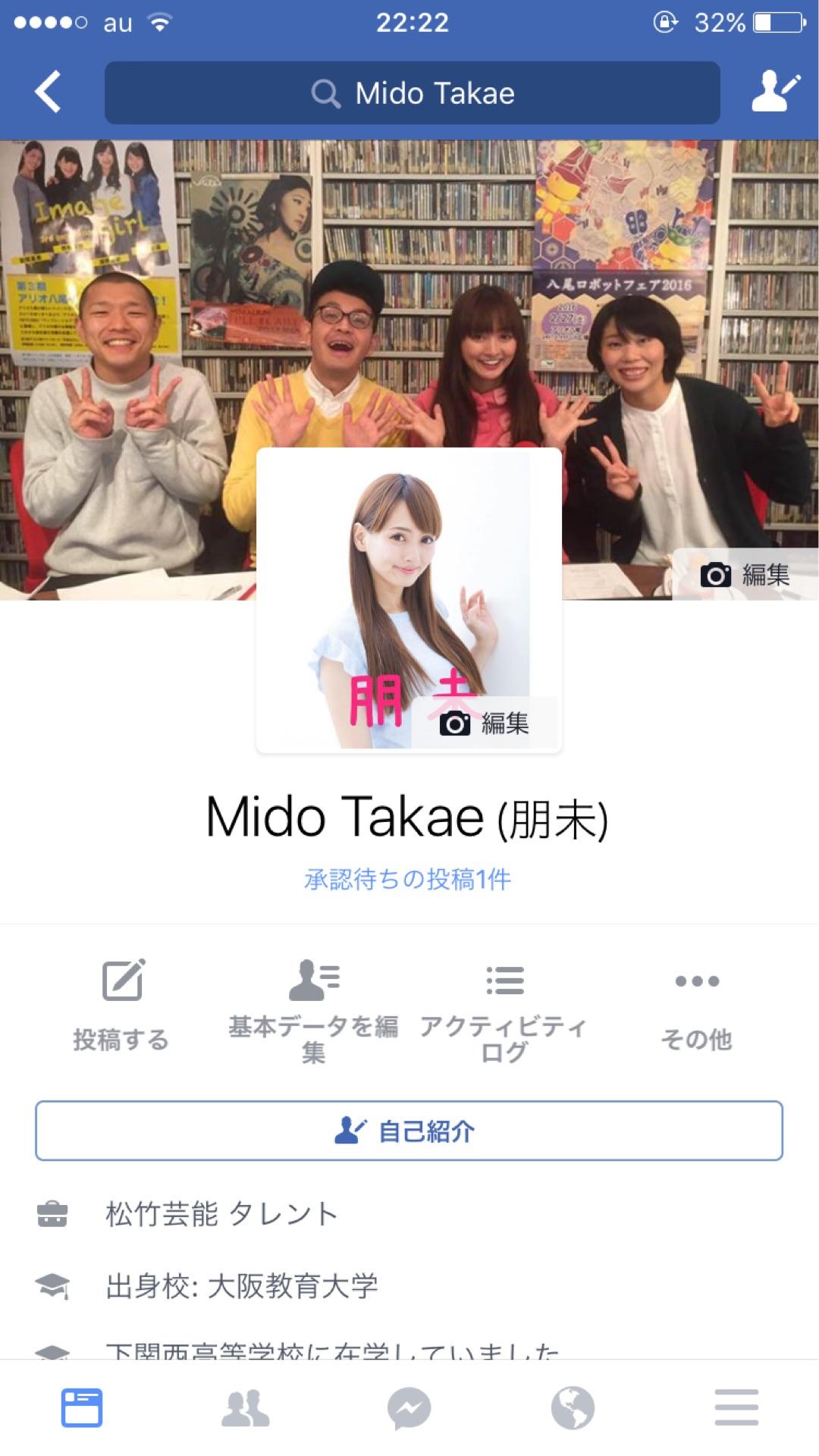Go back using the top-left arrow

click(48, 93)
